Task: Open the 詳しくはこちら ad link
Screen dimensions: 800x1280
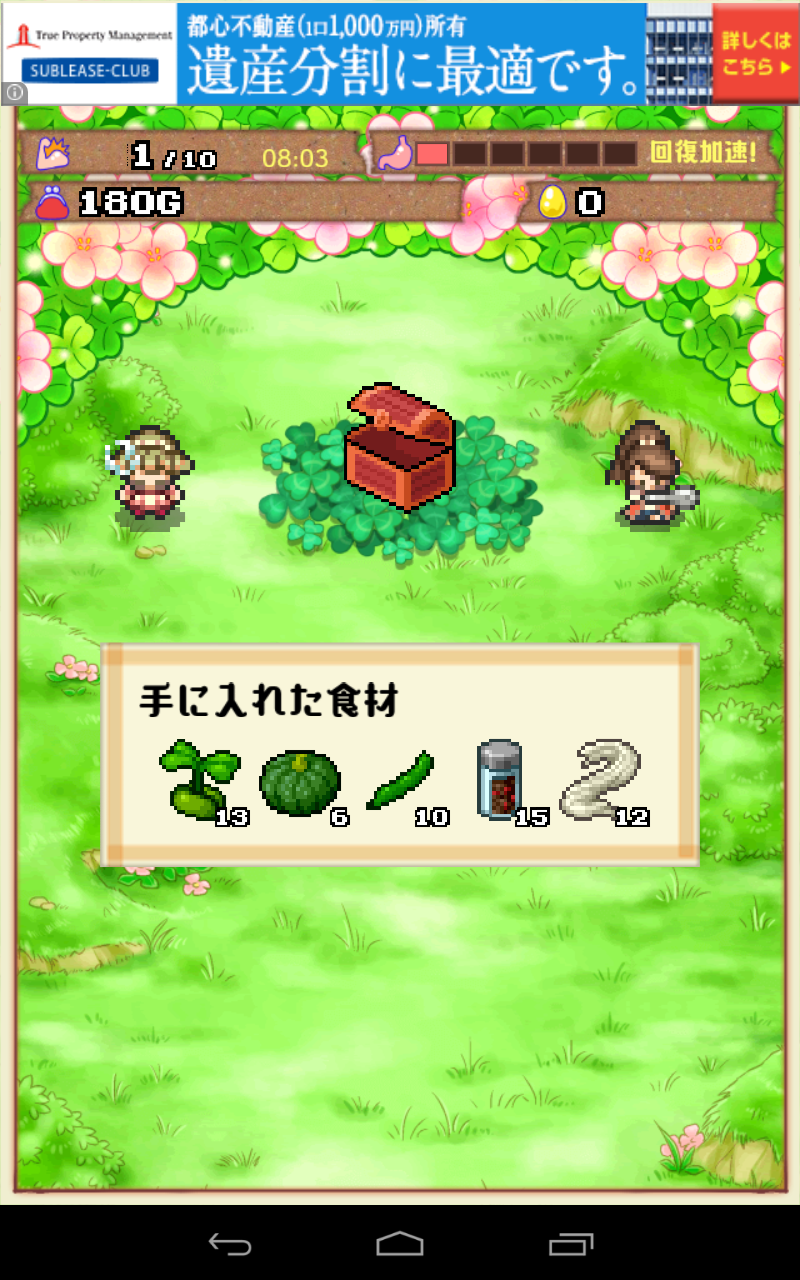Action: (755, 54)
